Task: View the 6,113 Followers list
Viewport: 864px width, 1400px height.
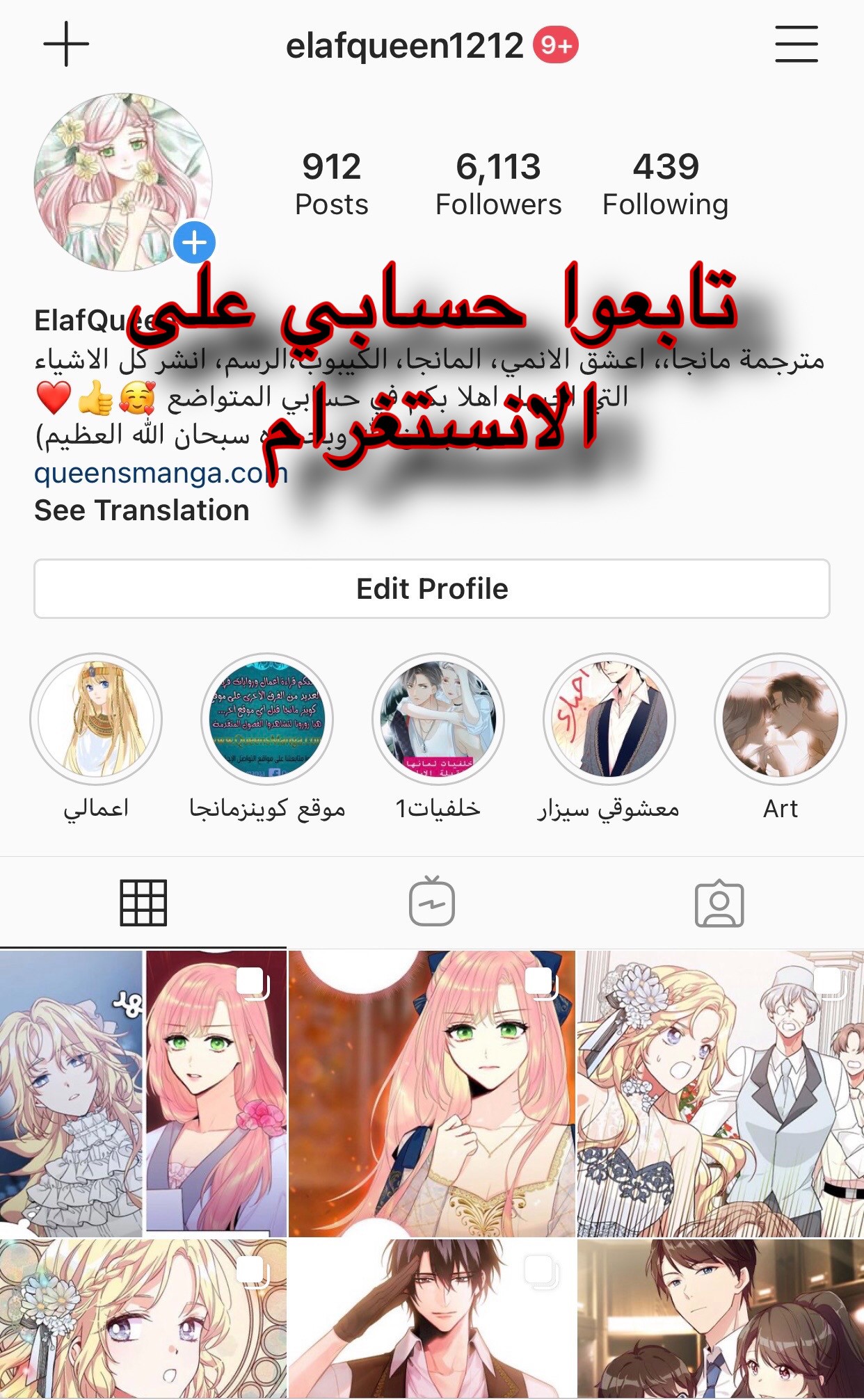Action: point(498,184)
